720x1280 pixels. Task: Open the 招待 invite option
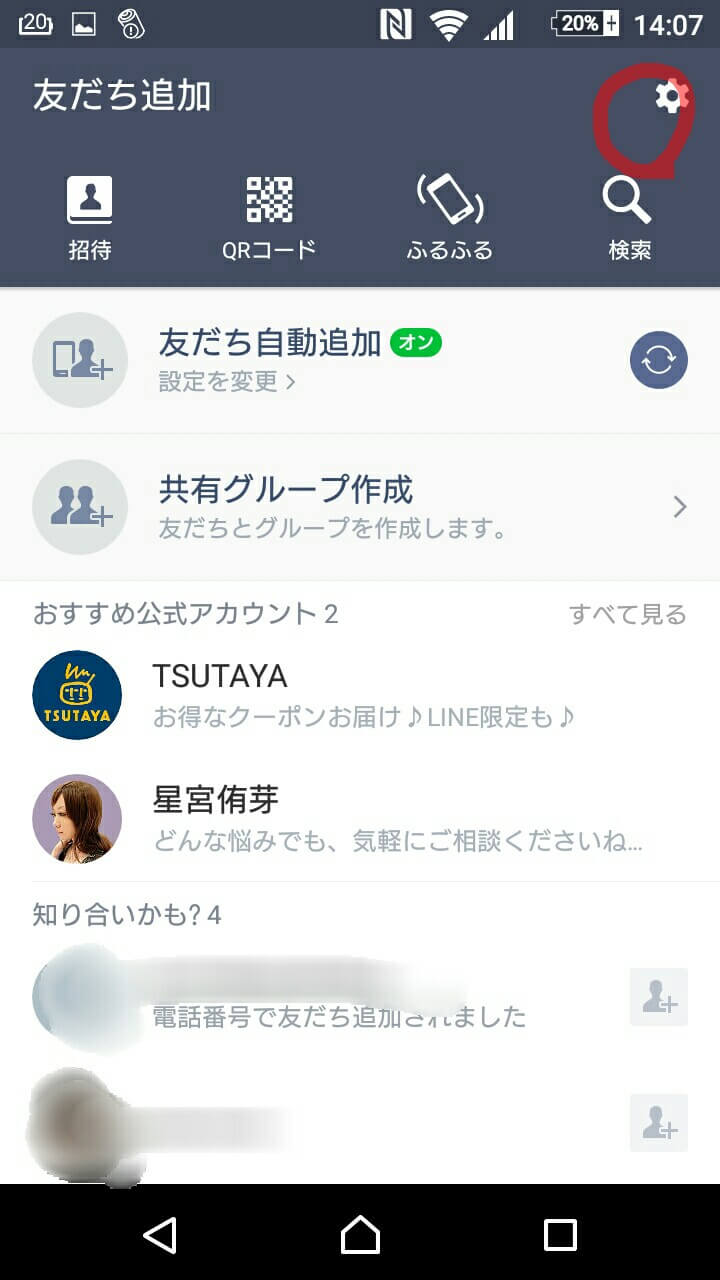[x=90, y=217]
